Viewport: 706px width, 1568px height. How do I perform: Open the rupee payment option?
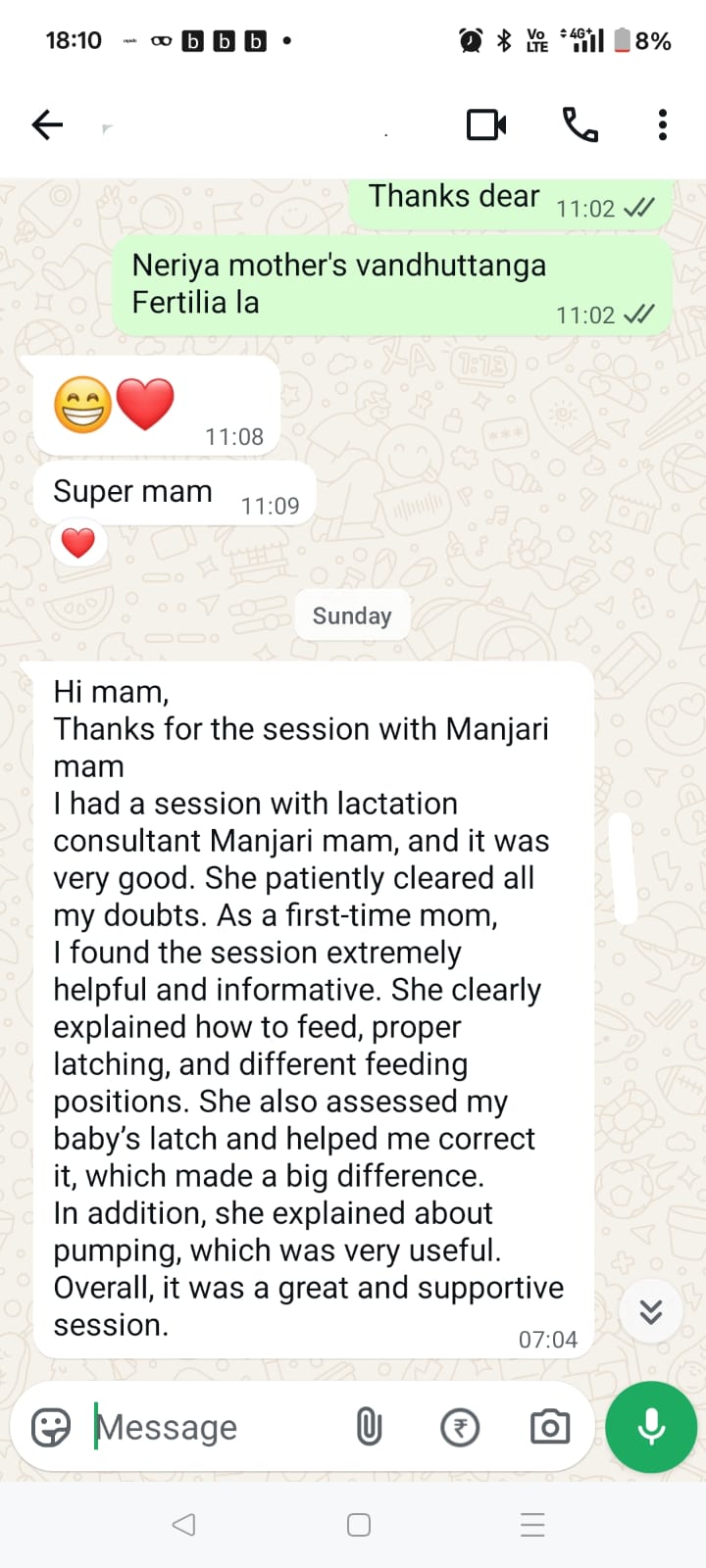460,1427
